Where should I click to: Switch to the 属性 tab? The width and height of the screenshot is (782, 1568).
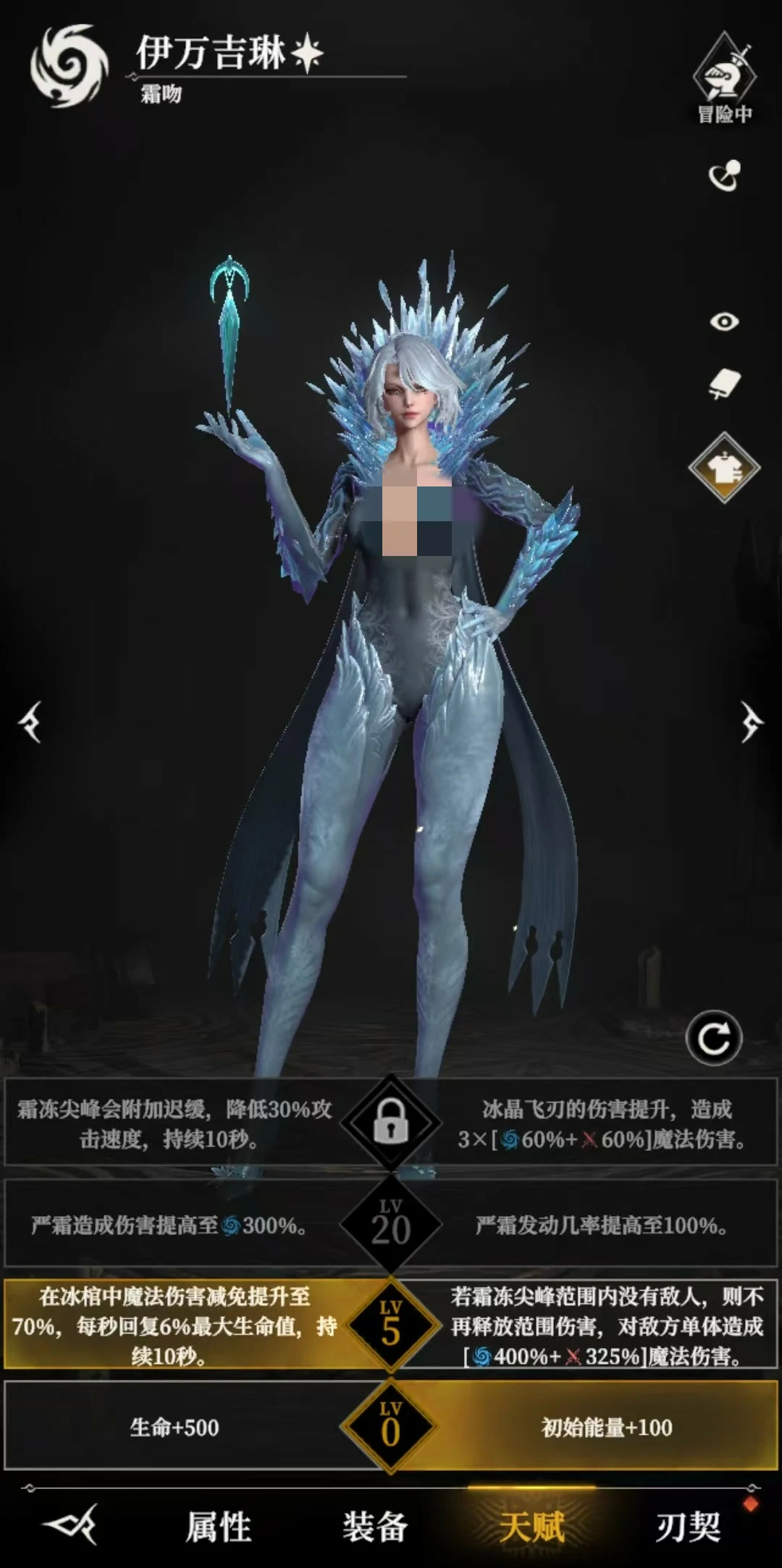218,1527
